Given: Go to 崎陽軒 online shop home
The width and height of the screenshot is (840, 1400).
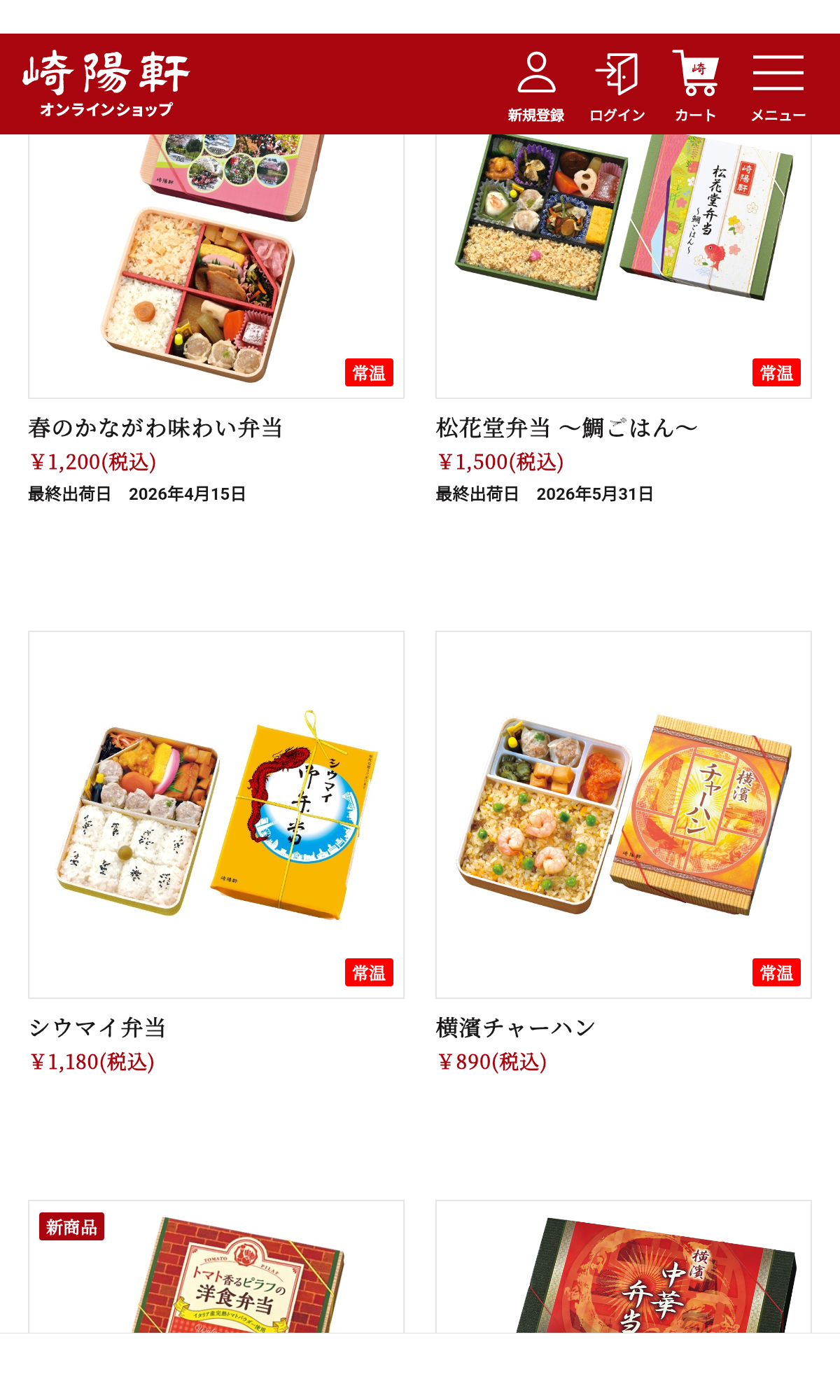Looking at the screenshot, I should coord(106,83).
